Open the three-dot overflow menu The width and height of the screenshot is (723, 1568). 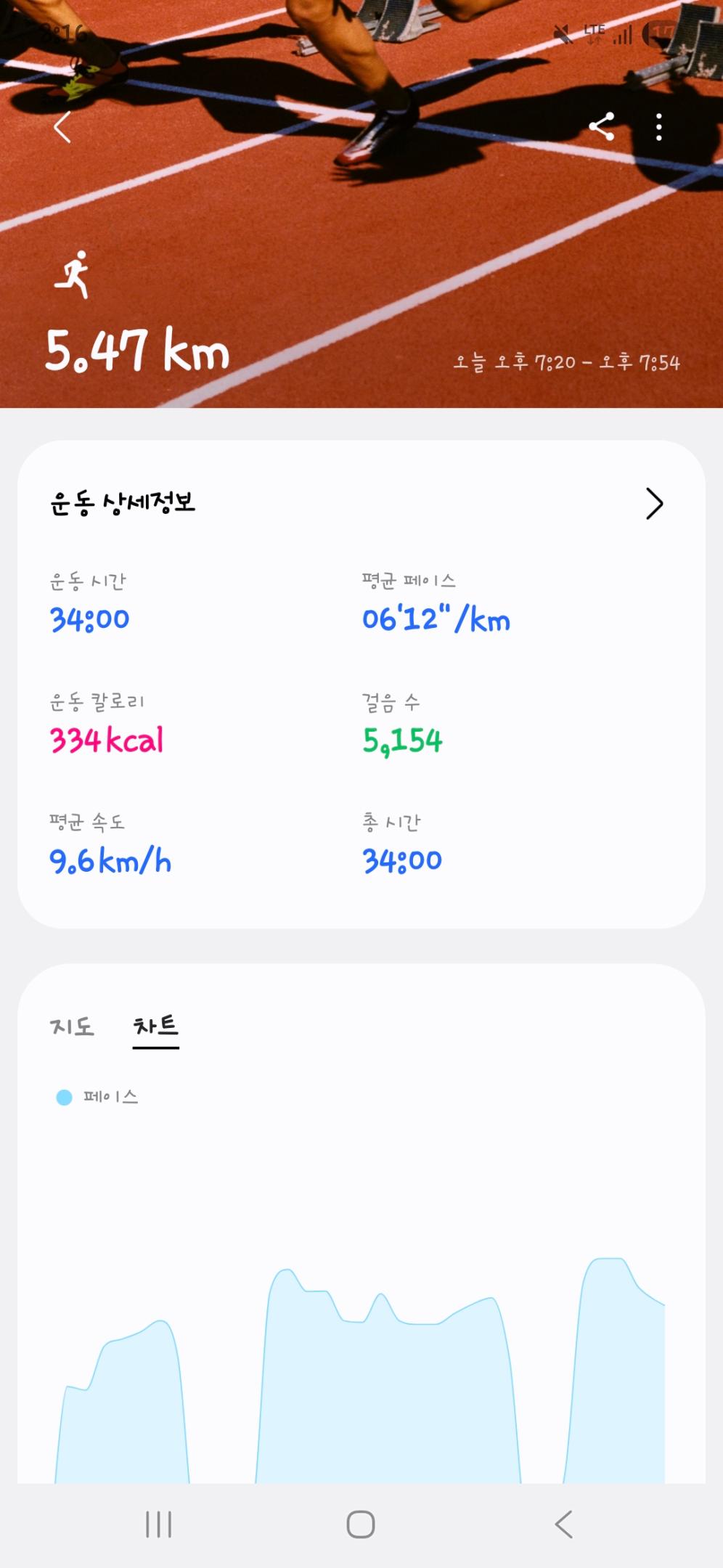point(658,127)
